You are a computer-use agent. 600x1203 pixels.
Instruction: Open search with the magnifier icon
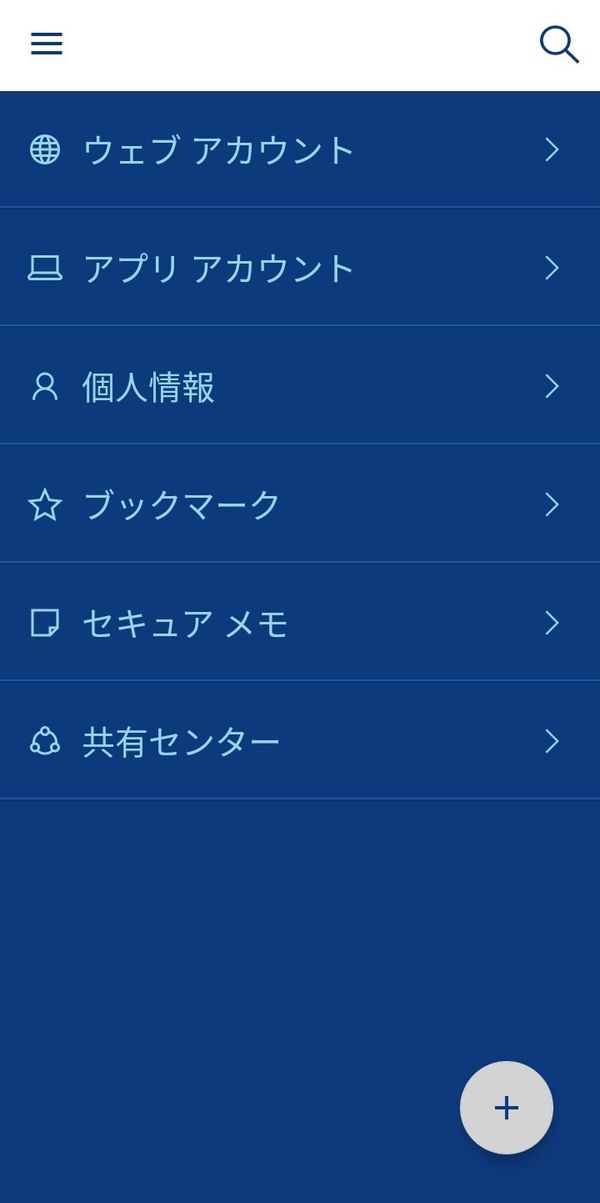pyautogui.click(x=559, y=44)
